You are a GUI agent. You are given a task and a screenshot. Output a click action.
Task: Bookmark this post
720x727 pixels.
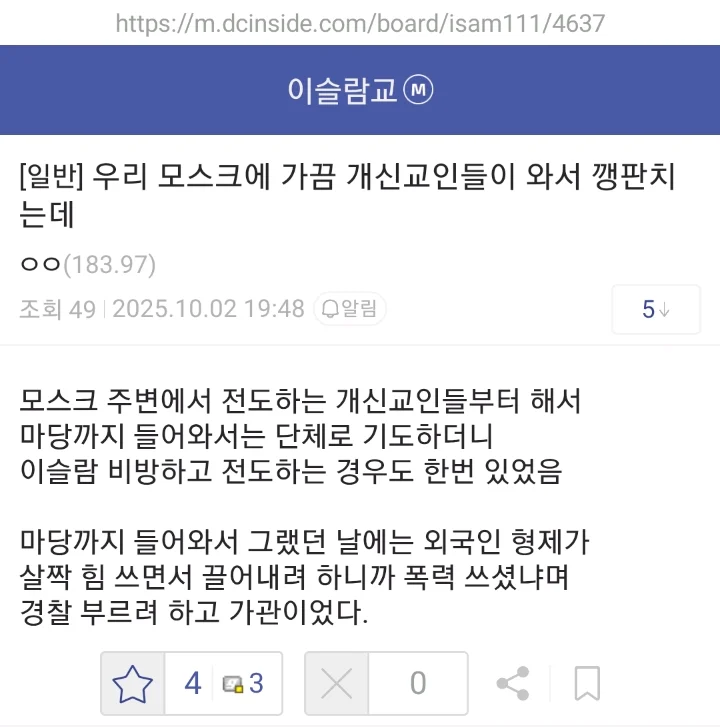(587, 684)
